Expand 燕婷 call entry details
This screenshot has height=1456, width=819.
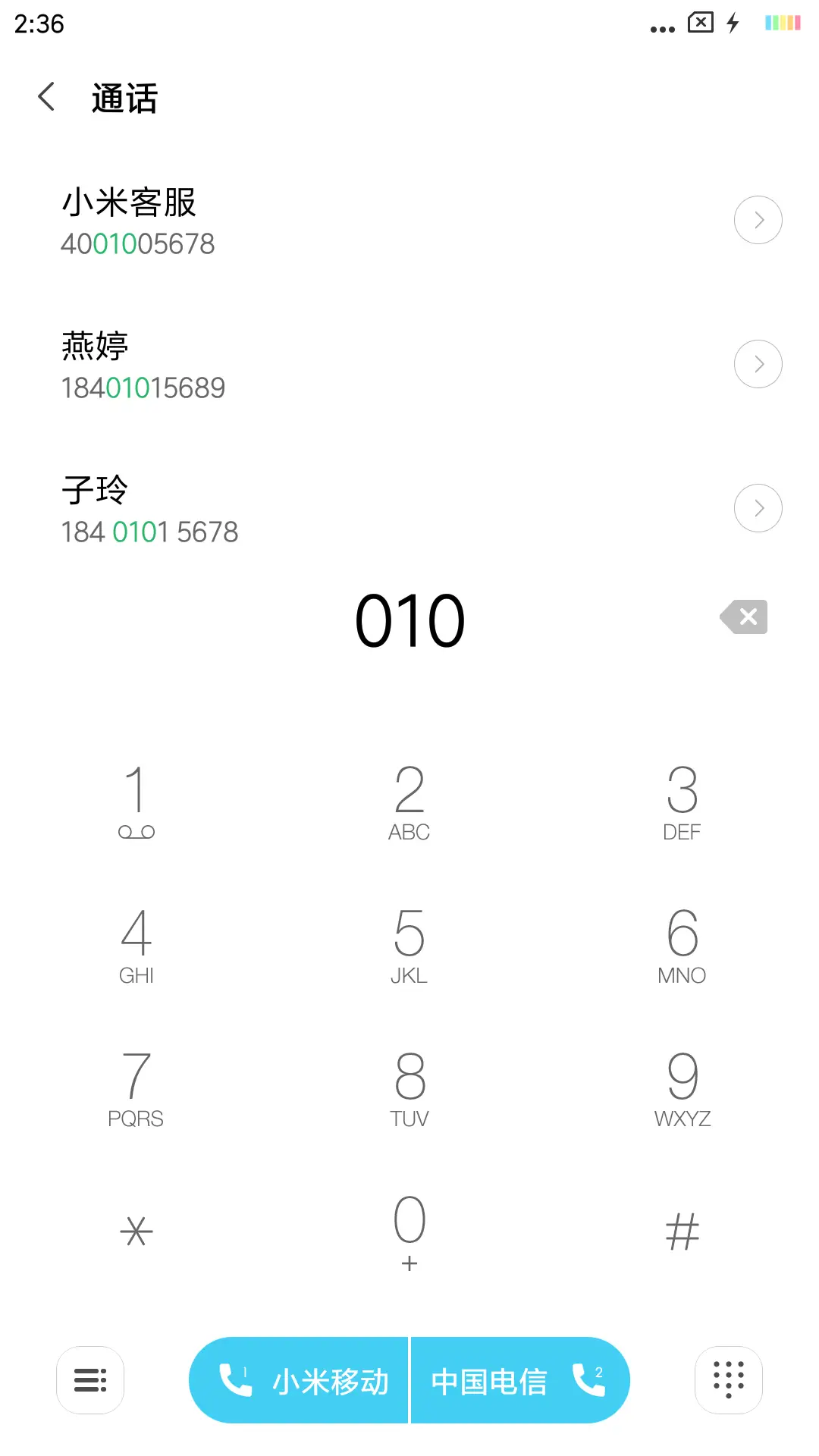tap(758, 363)
